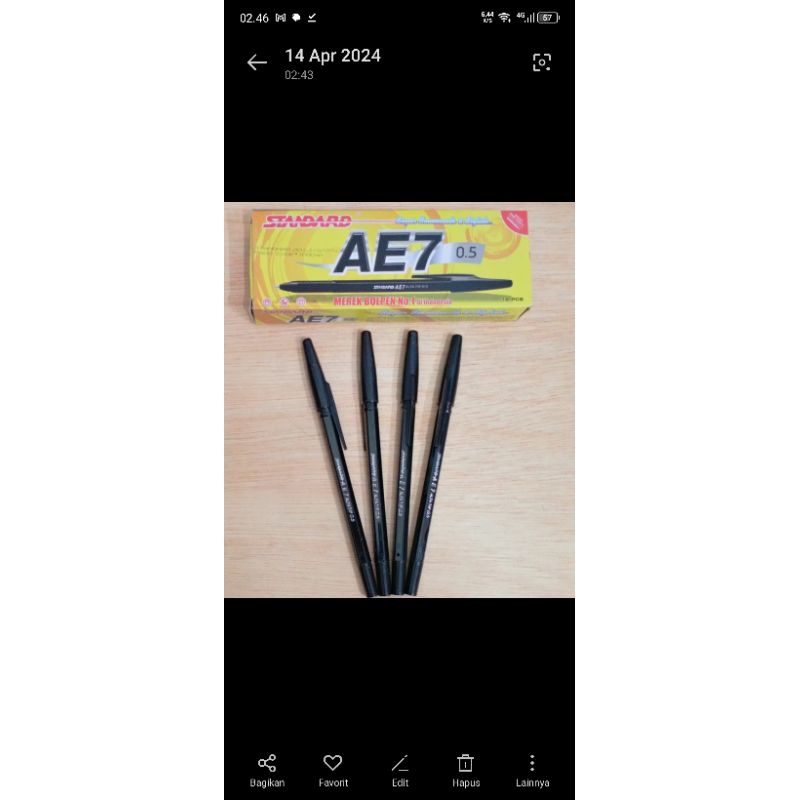
Task: Open the lens scan icon
Action: [541, 63]
